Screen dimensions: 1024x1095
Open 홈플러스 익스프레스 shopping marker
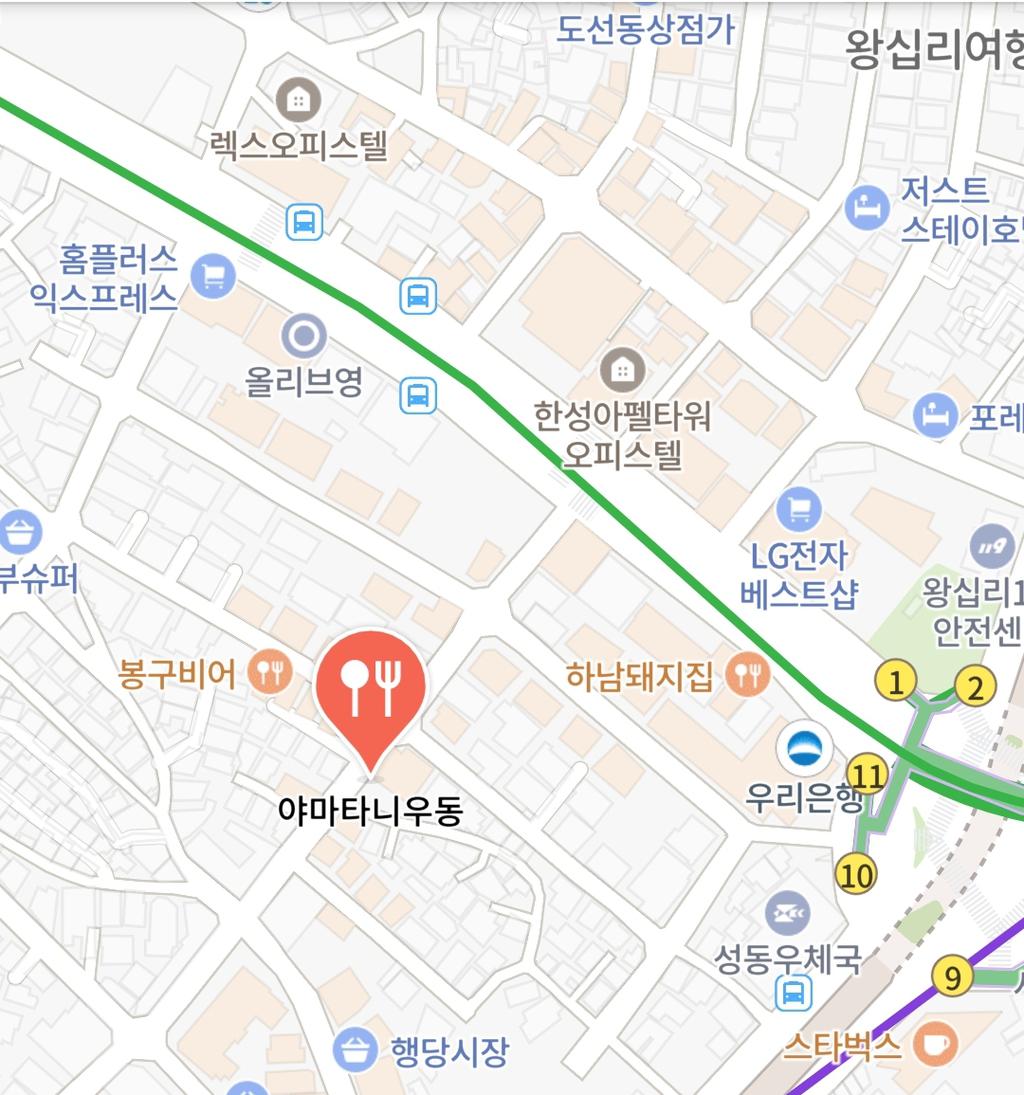(213, 273)
